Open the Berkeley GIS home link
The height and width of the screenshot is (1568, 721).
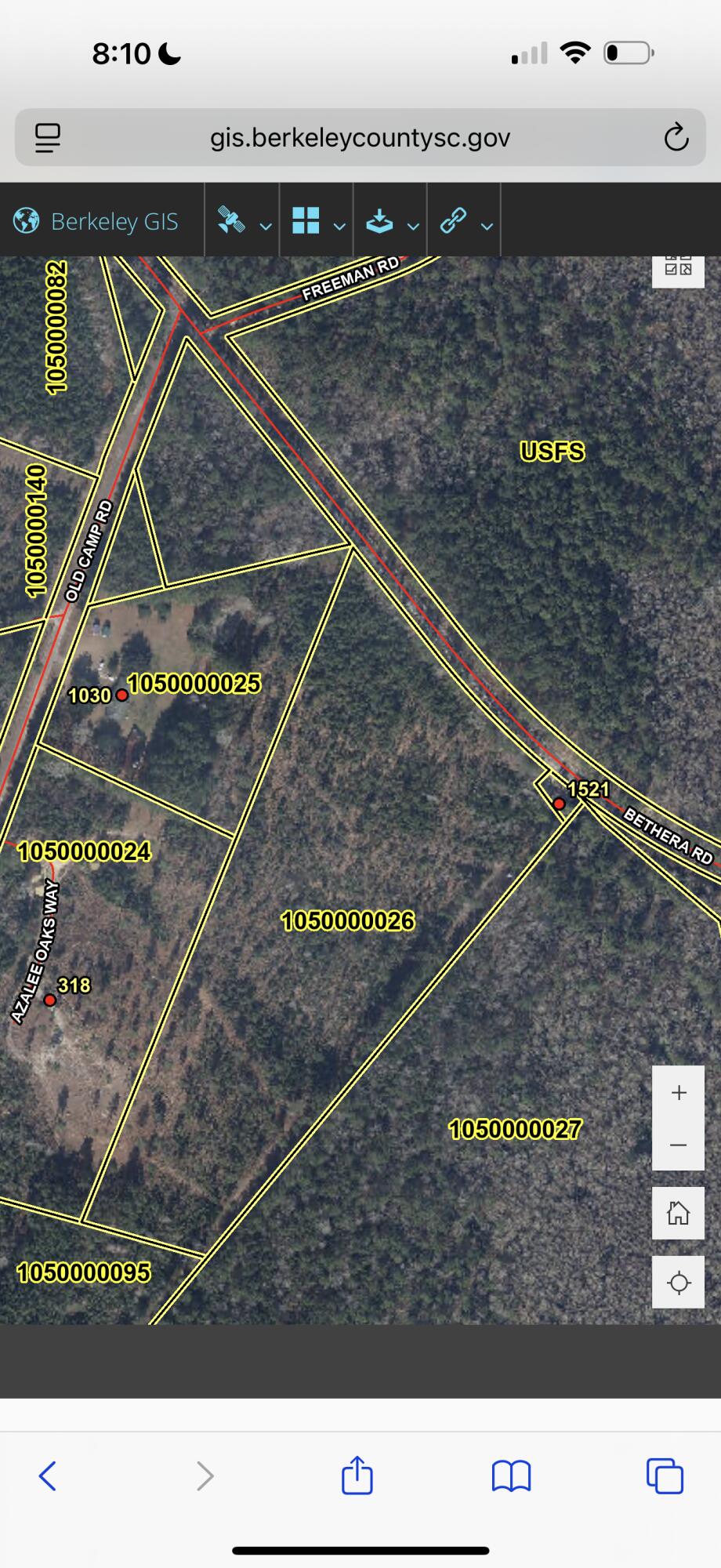(x=96, y=222)
